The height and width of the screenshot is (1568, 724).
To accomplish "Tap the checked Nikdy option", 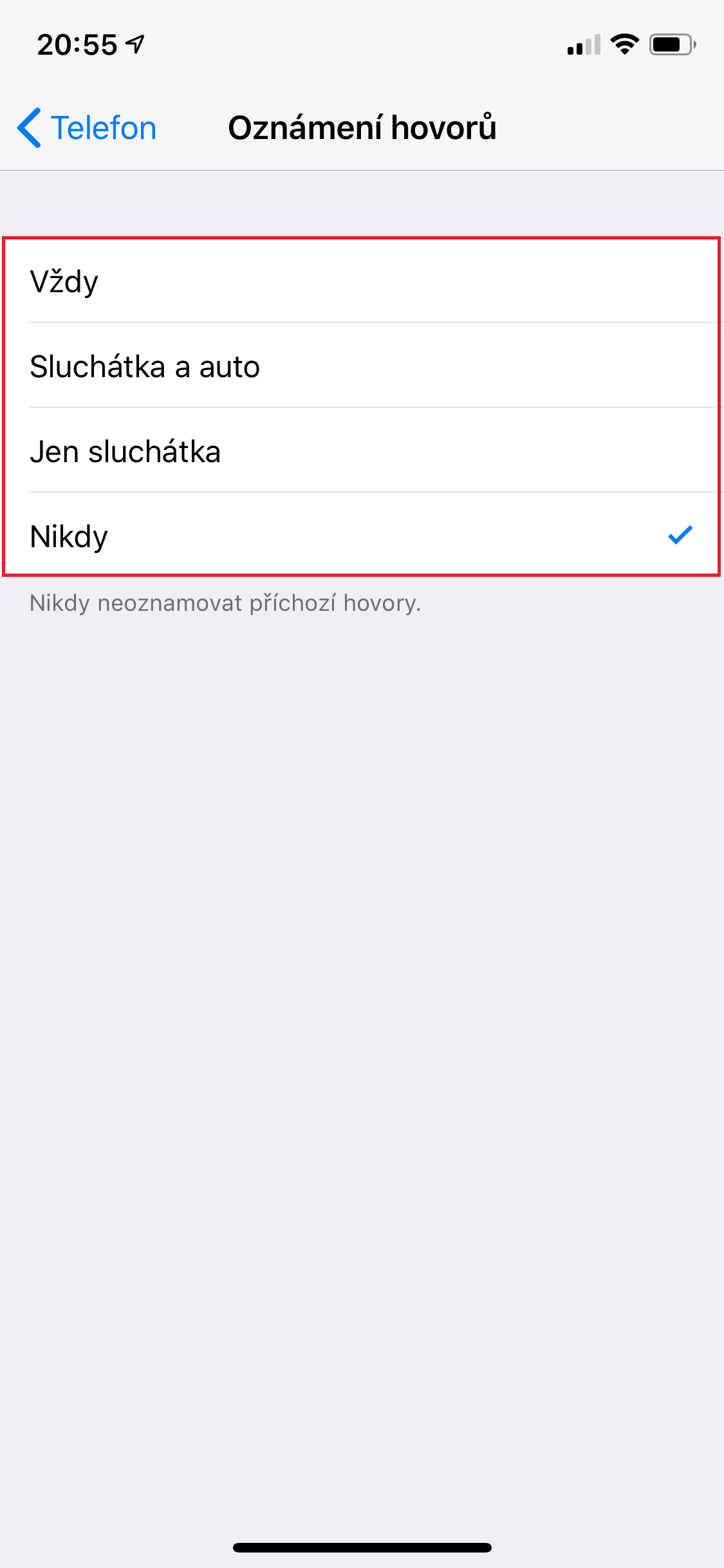I will (360, 536).
